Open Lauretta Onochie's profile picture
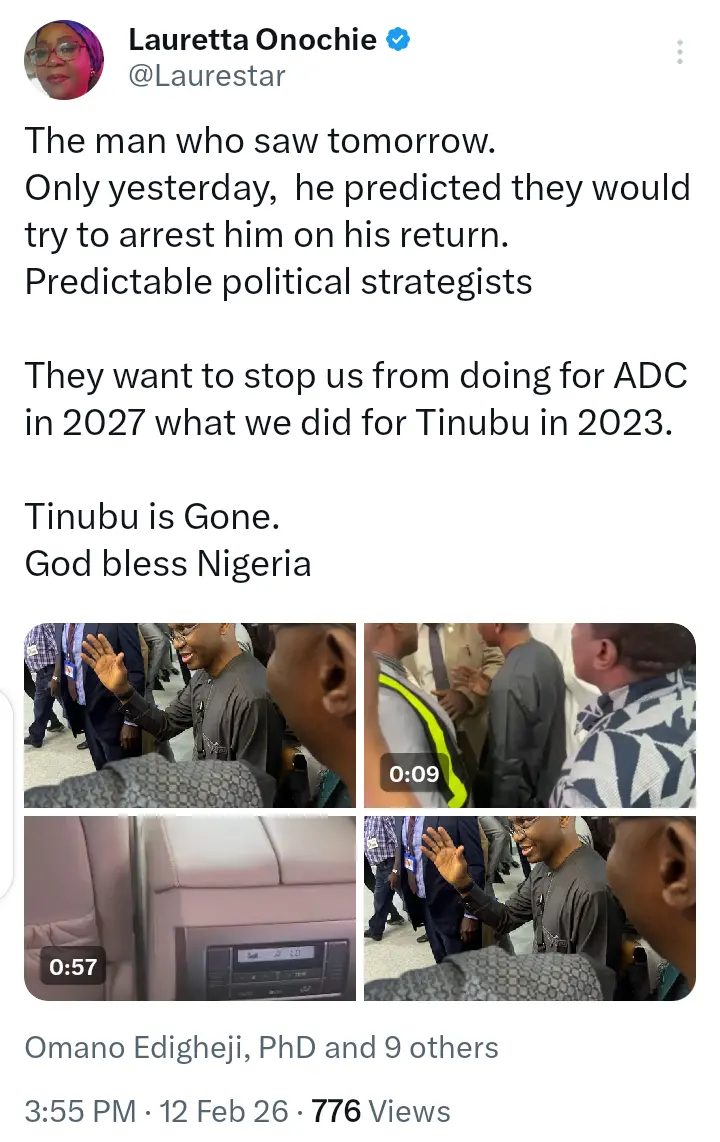 [x=65, y=58]
